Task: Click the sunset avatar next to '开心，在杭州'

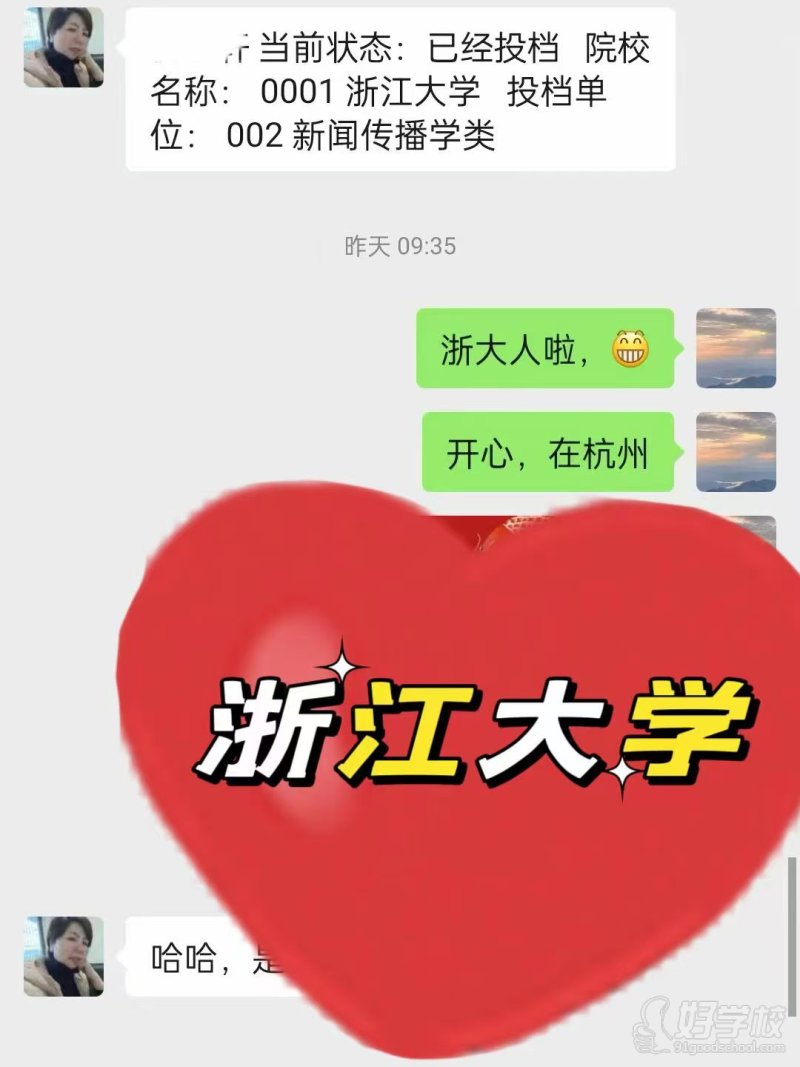Action: pyautogui.click(x=735, y=452)
